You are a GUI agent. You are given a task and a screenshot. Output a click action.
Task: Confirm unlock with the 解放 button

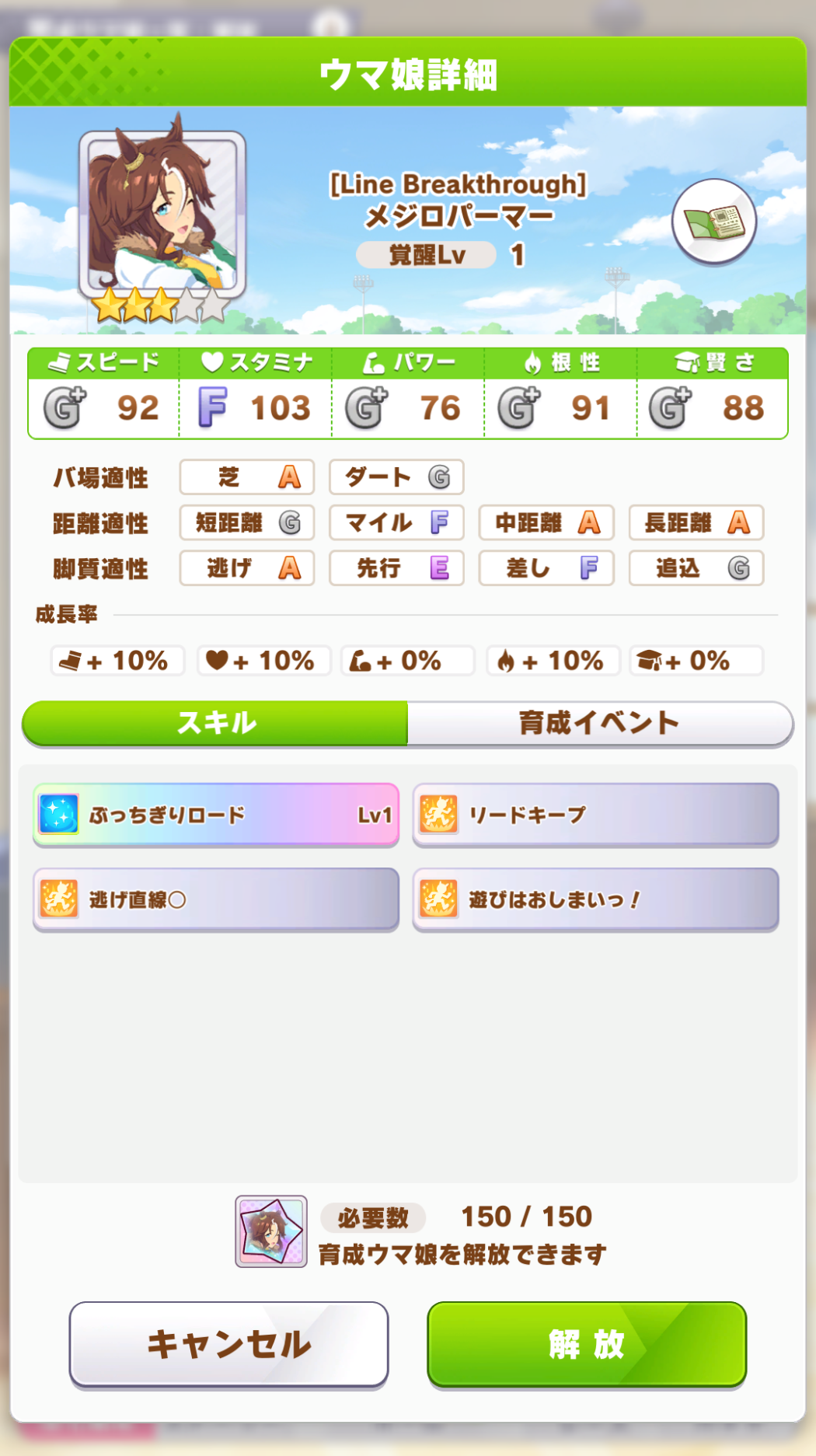click(x=587, y=1343)
